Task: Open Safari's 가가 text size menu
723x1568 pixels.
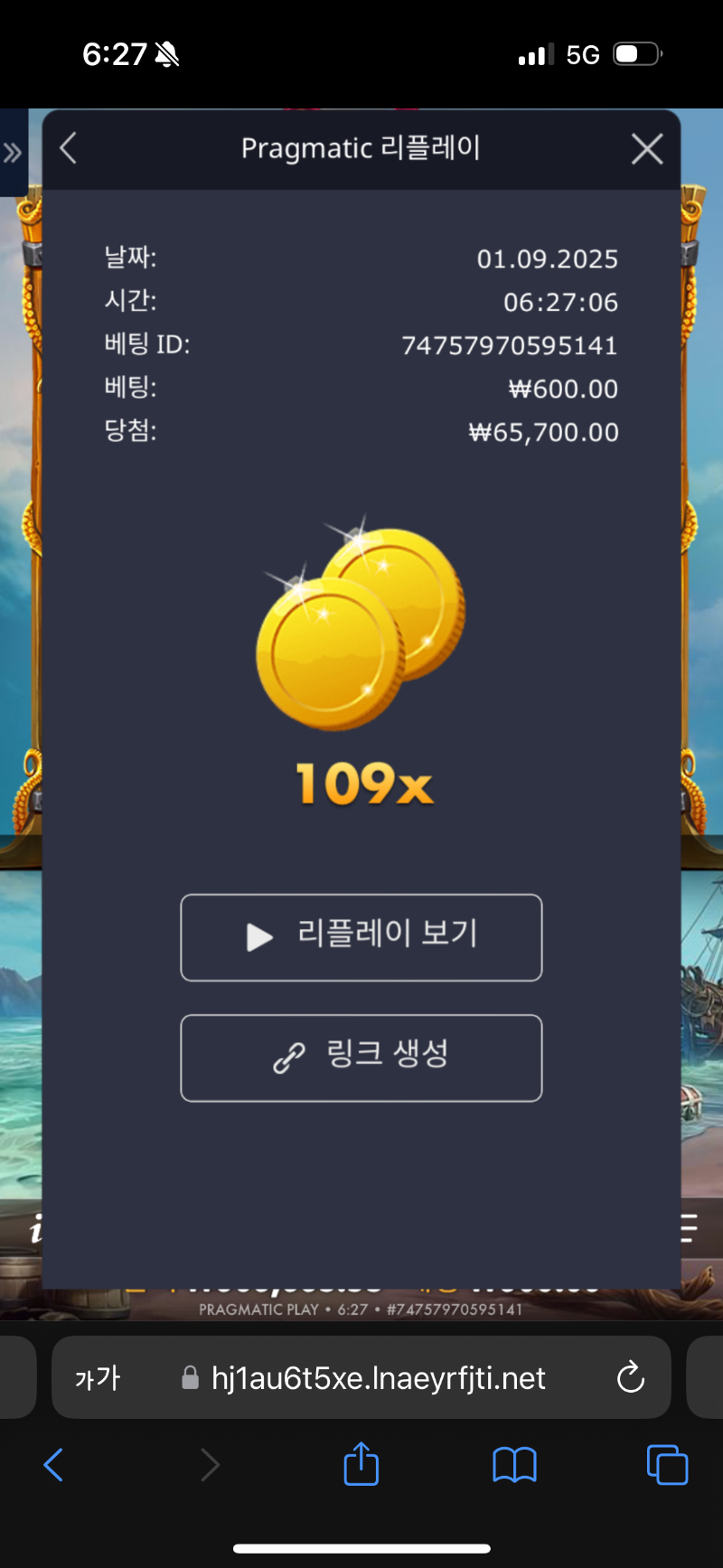Action: coord(98,1378)
